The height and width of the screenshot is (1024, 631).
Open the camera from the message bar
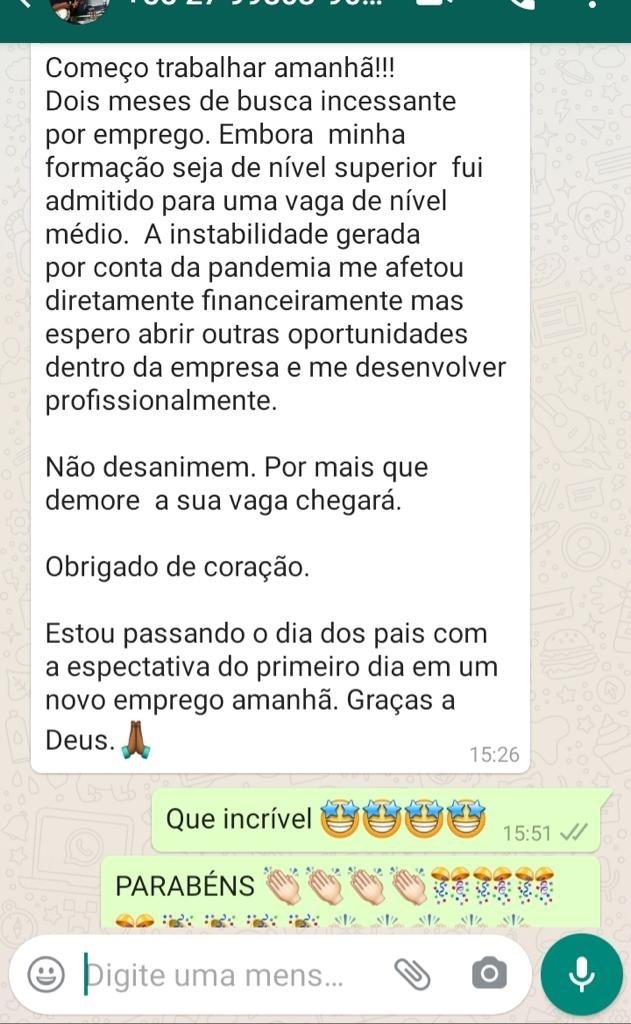point(488,973)
